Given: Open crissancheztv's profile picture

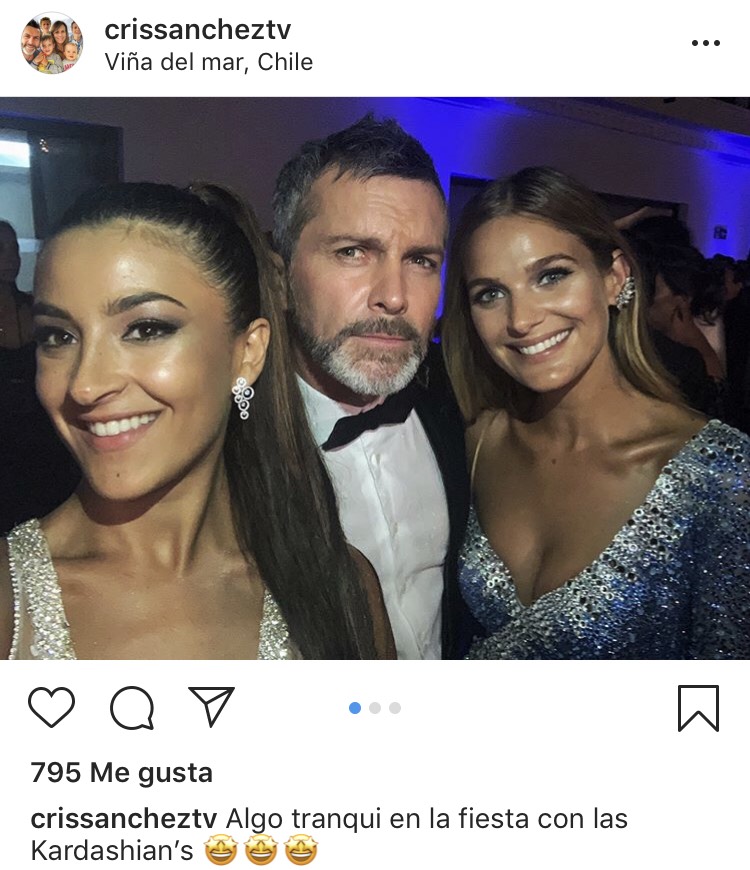Looking at the screenshot, I should click(x=51, y=43).
